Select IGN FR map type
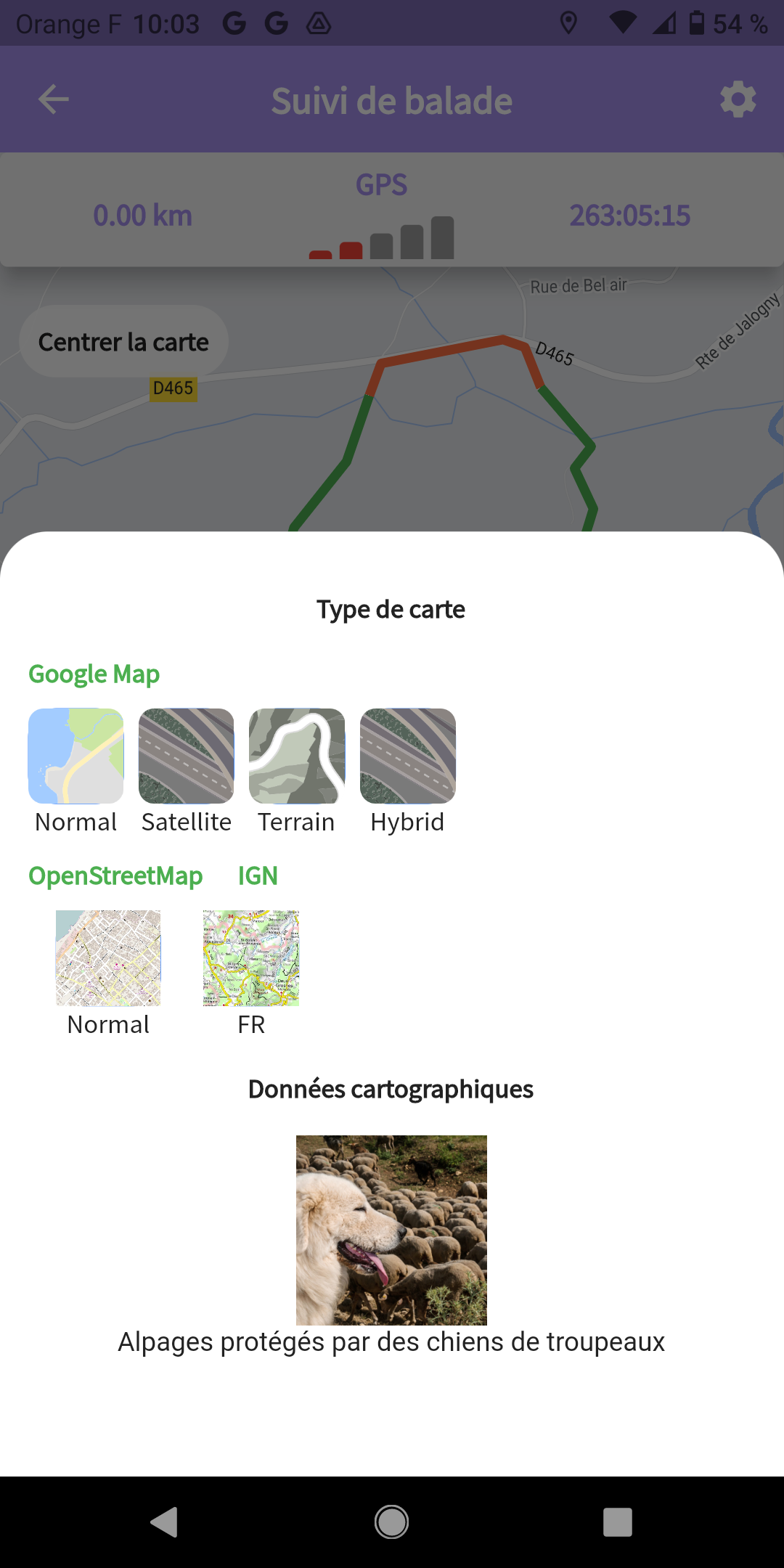Viewport: 784px width, 1568px height. tap(251, 958)
